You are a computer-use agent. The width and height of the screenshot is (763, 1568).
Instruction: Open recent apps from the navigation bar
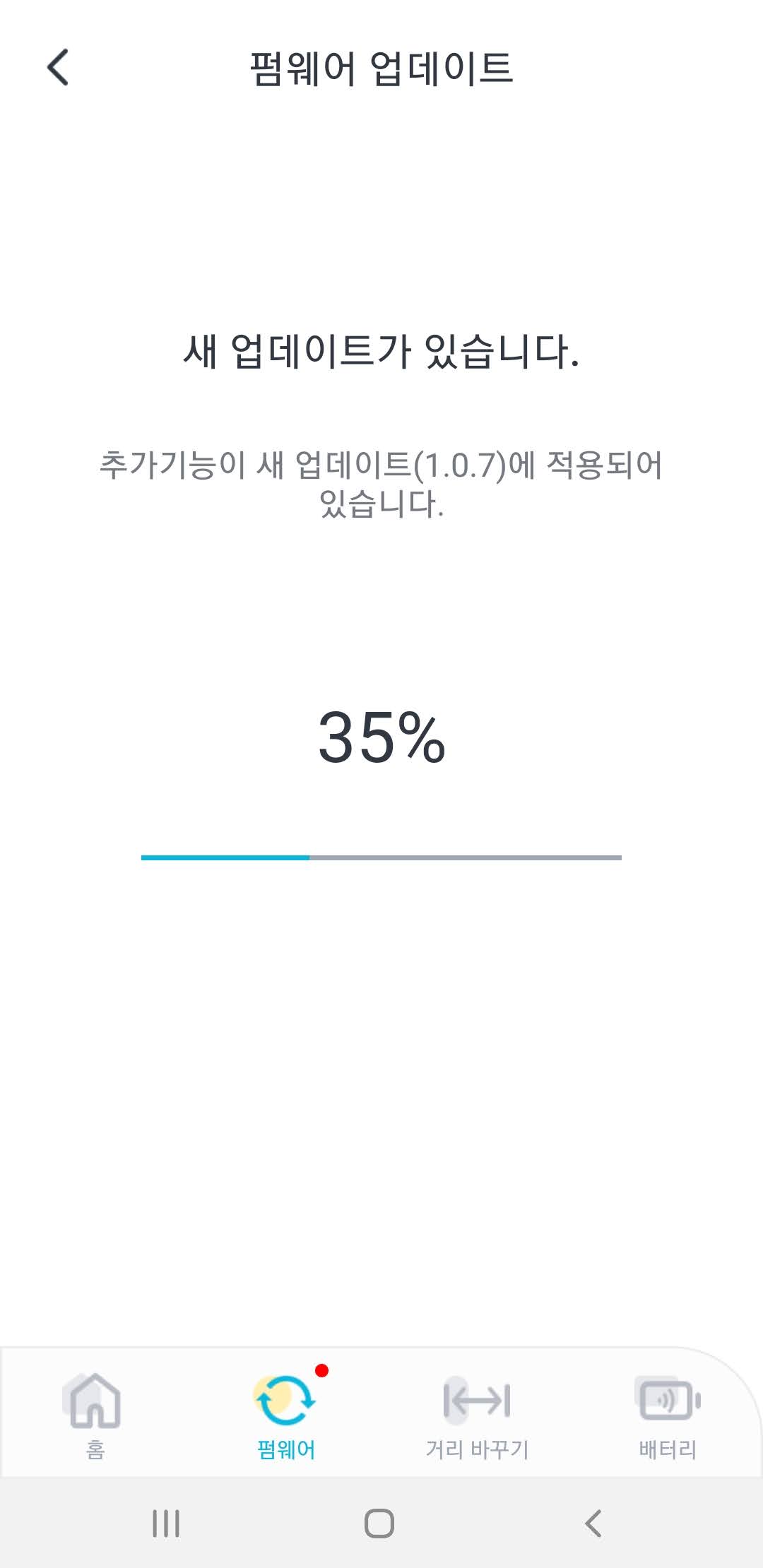click(166, 1524)
